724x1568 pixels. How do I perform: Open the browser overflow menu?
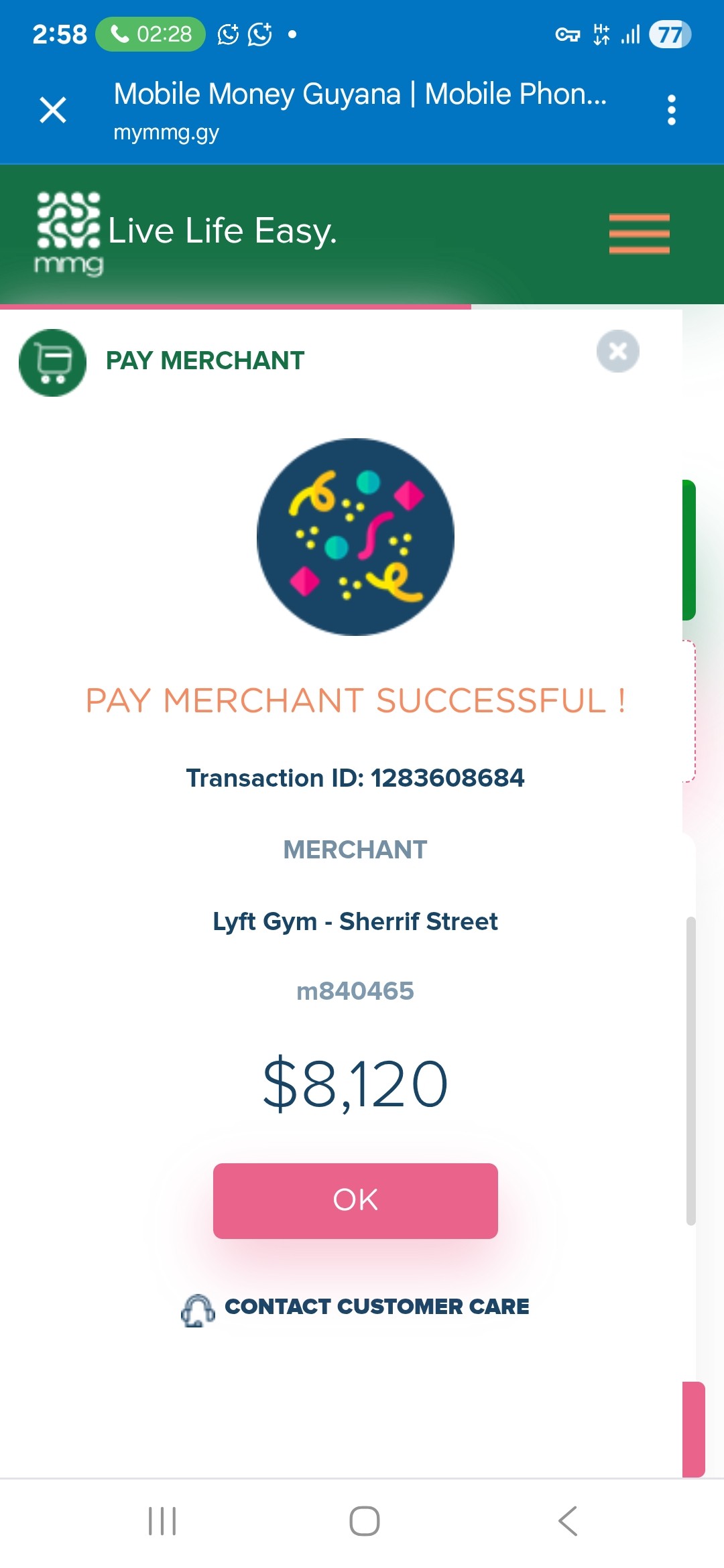click(671, 110)
